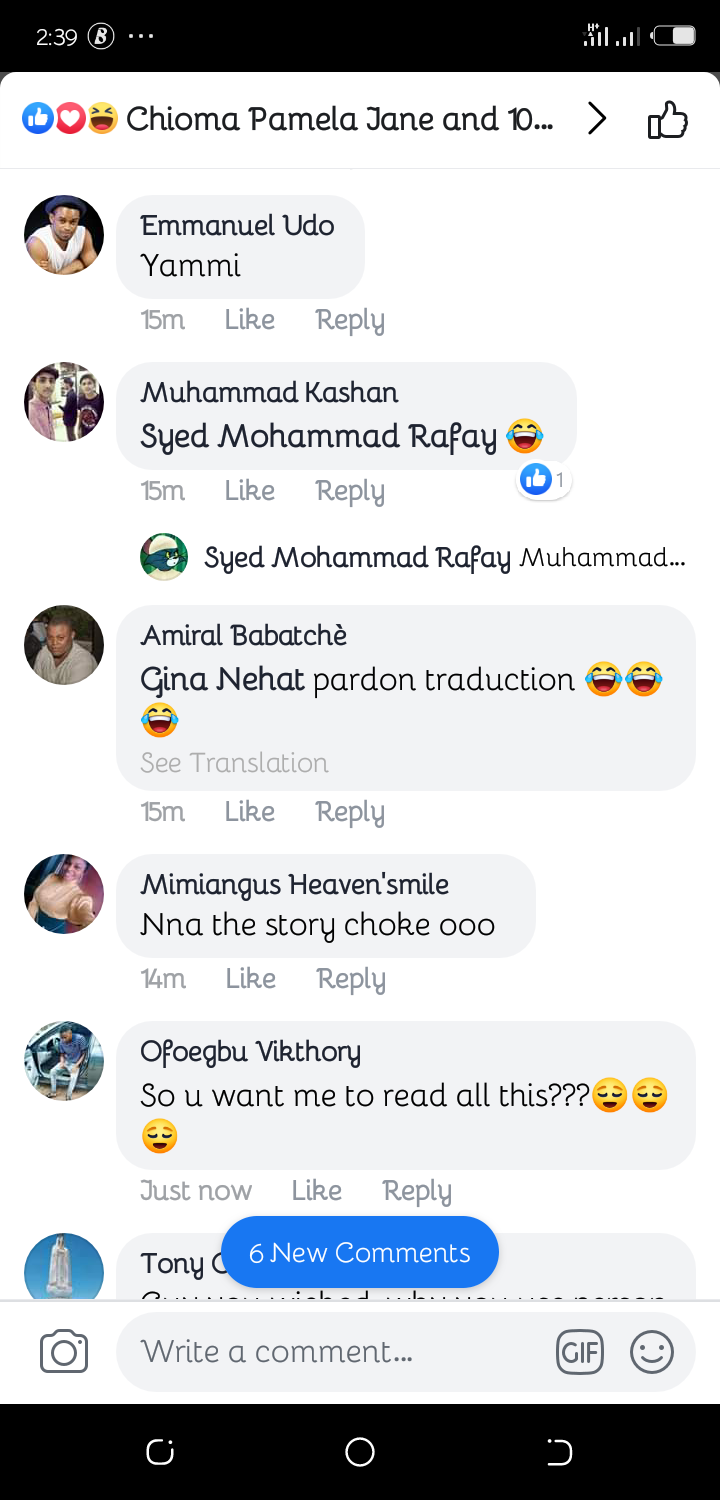Viewport: 720px width, 1500px height.
Task: Open the emoji sticker picker
Action: tap(652, 1353)
